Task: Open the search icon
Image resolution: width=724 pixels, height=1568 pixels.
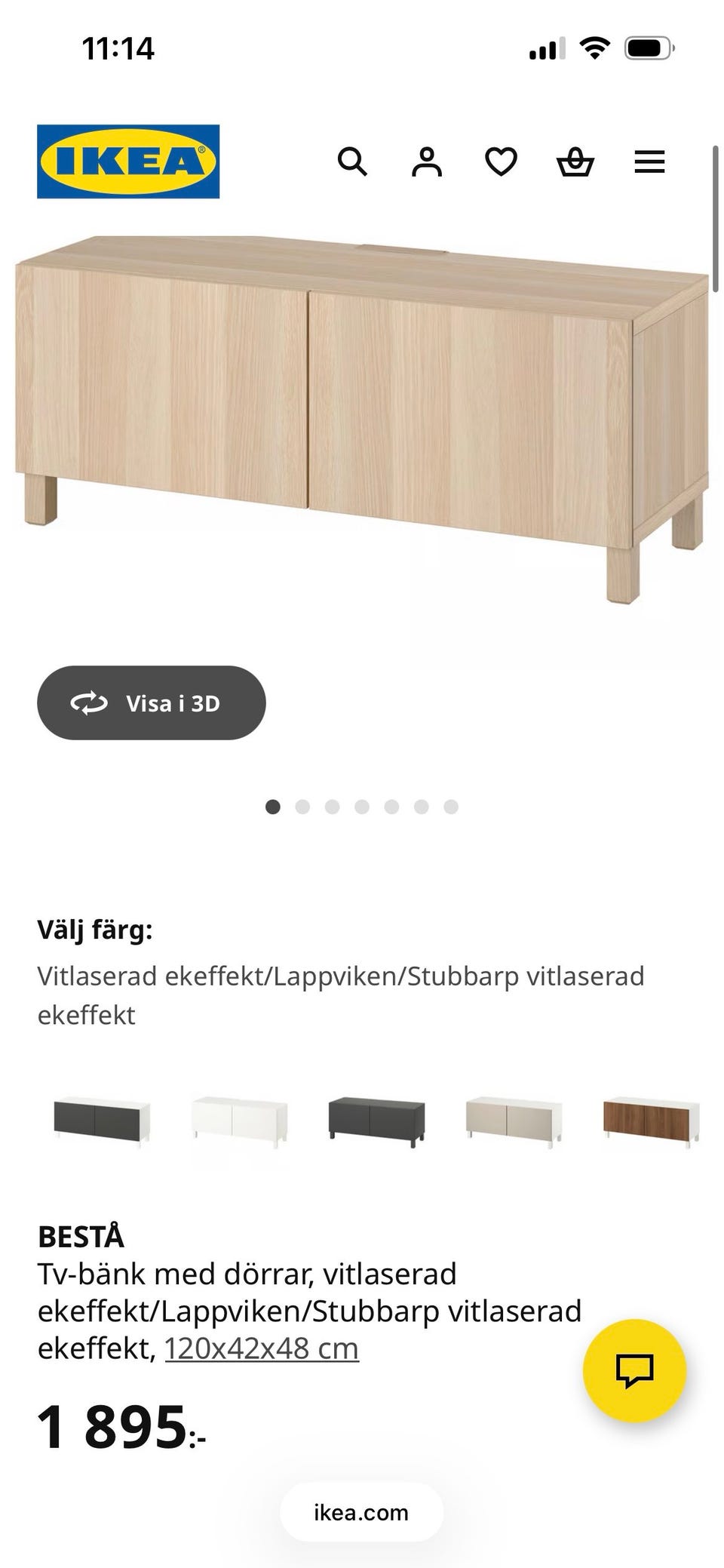Action: click(x=353, y=162)
